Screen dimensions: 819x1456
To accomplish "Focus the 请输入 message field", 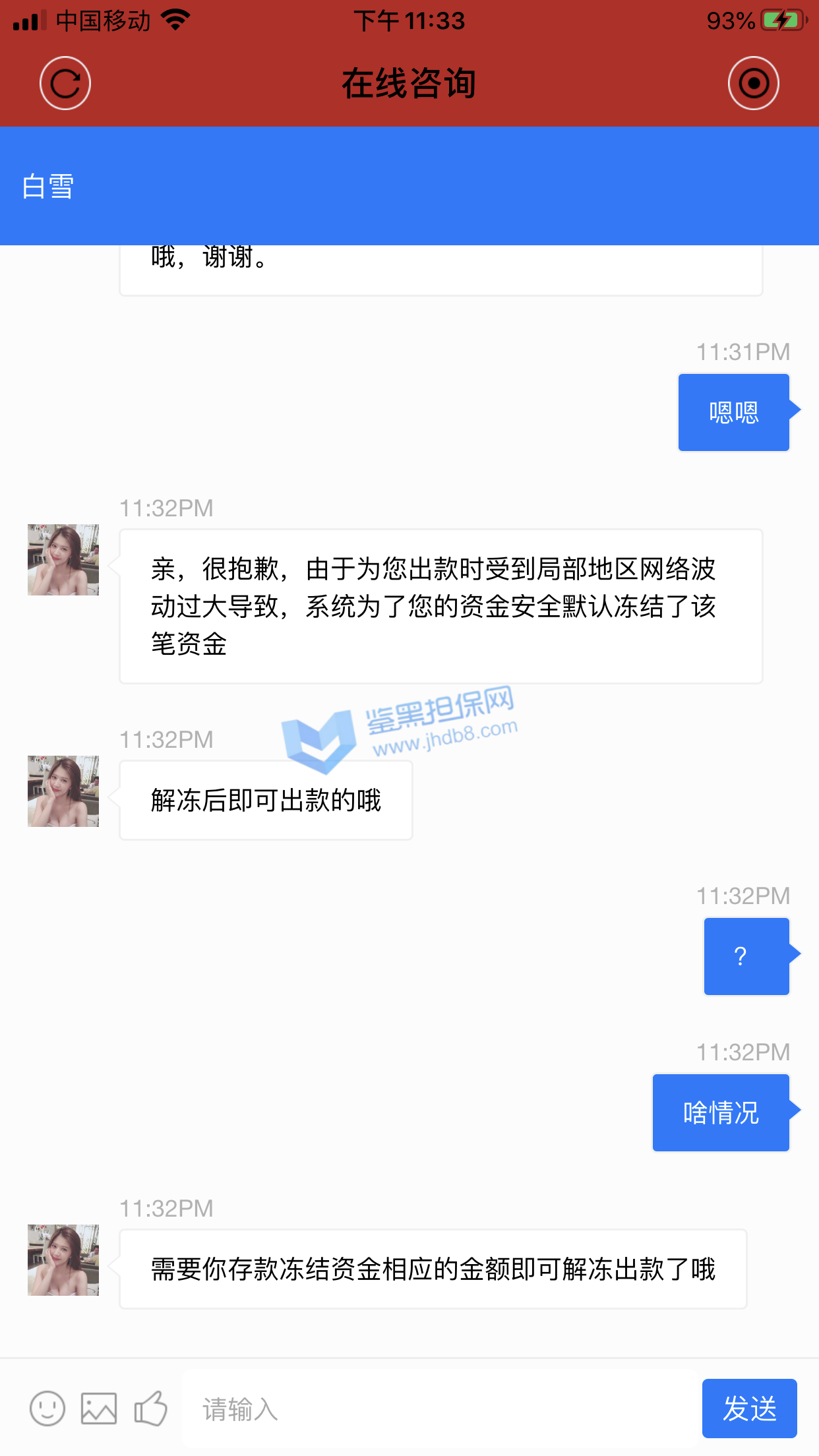I will 439,1409.
